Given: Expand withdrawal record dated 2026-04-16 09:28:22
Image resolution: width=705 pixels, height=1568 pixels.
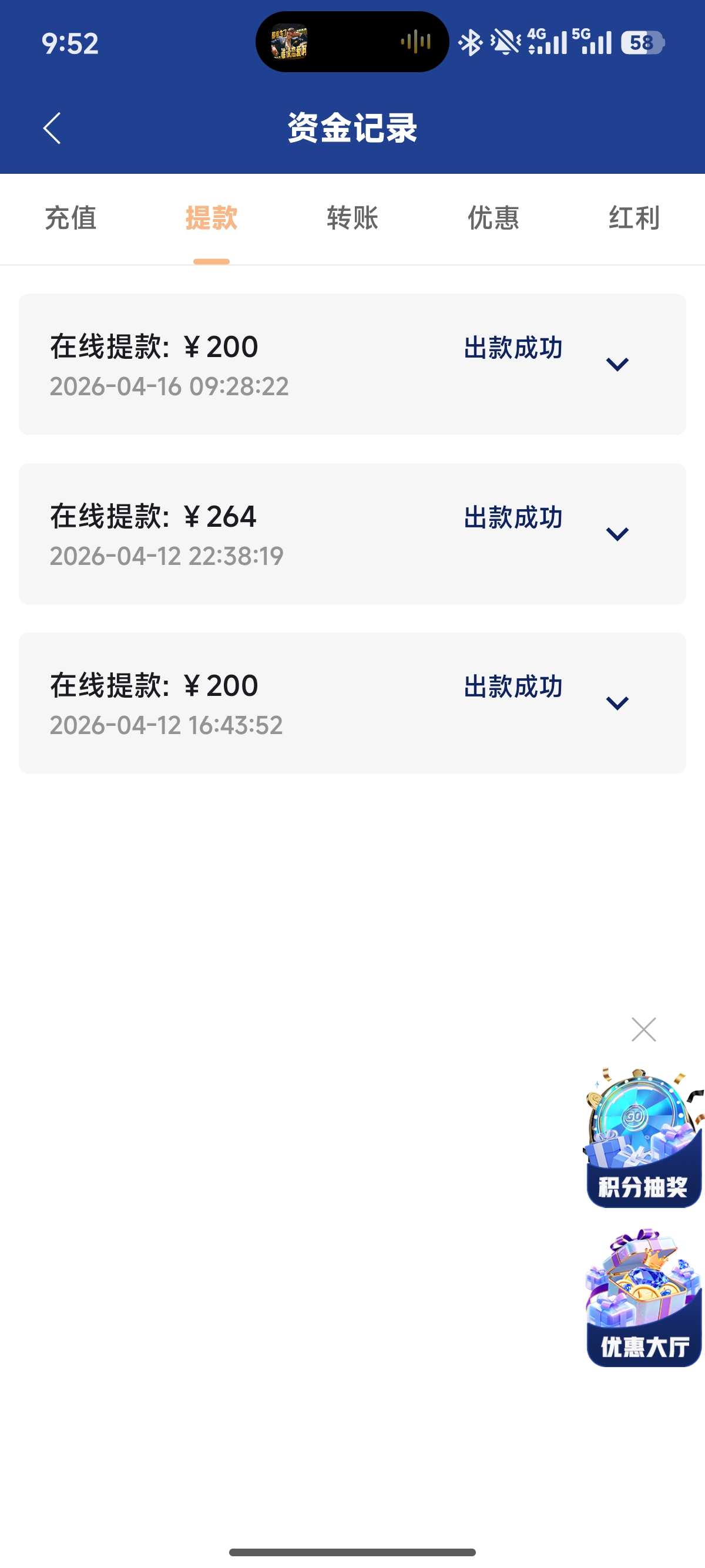Looking at the screenshot, I should coord(617,364).
